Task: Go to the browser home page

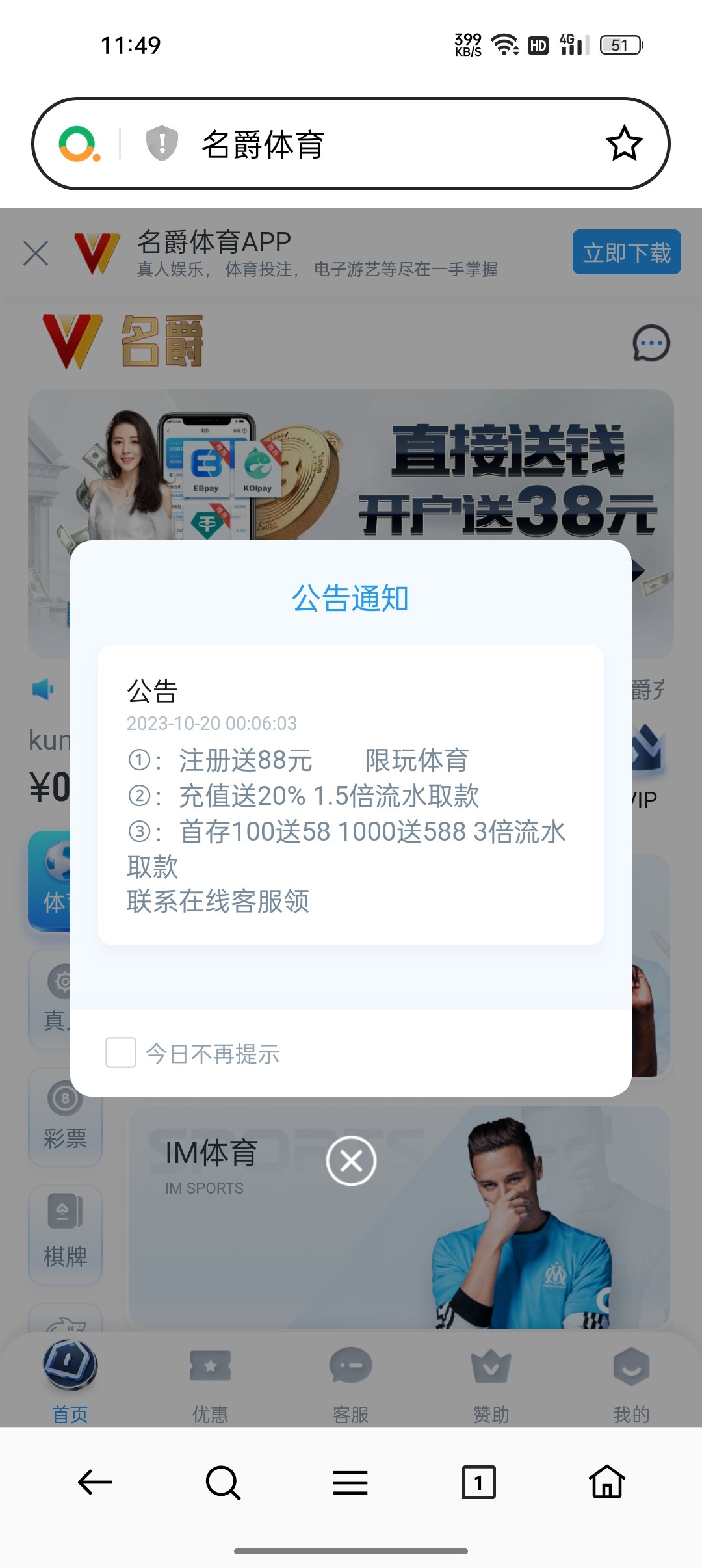Action: [x=606, y=1482]
